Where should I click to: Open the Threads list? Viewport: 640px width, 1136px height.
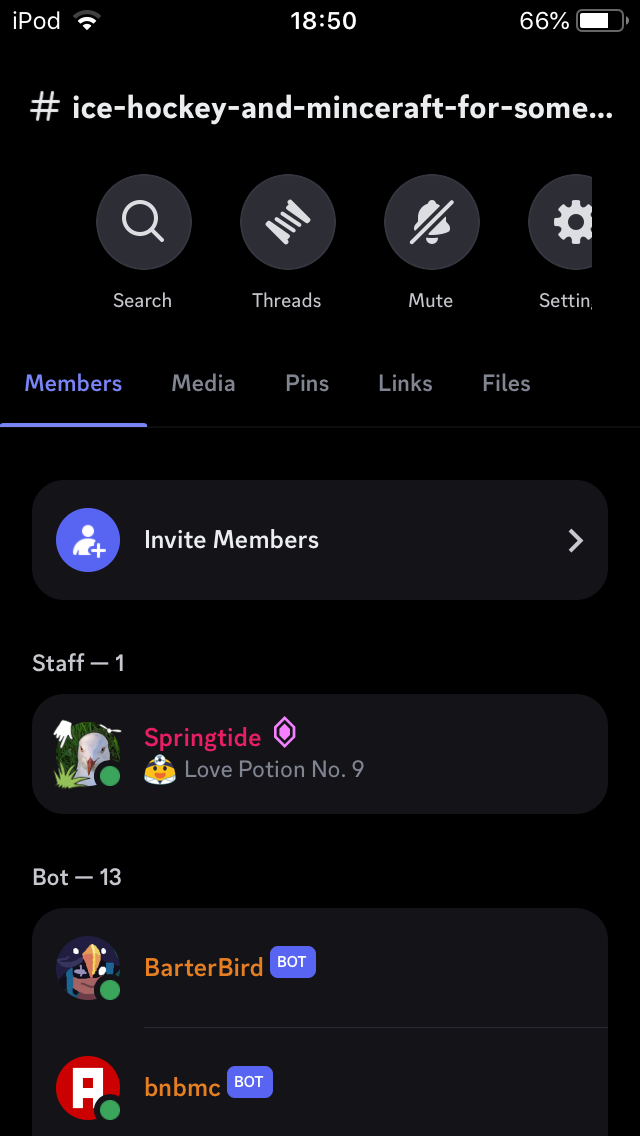[x=287, y=222]
